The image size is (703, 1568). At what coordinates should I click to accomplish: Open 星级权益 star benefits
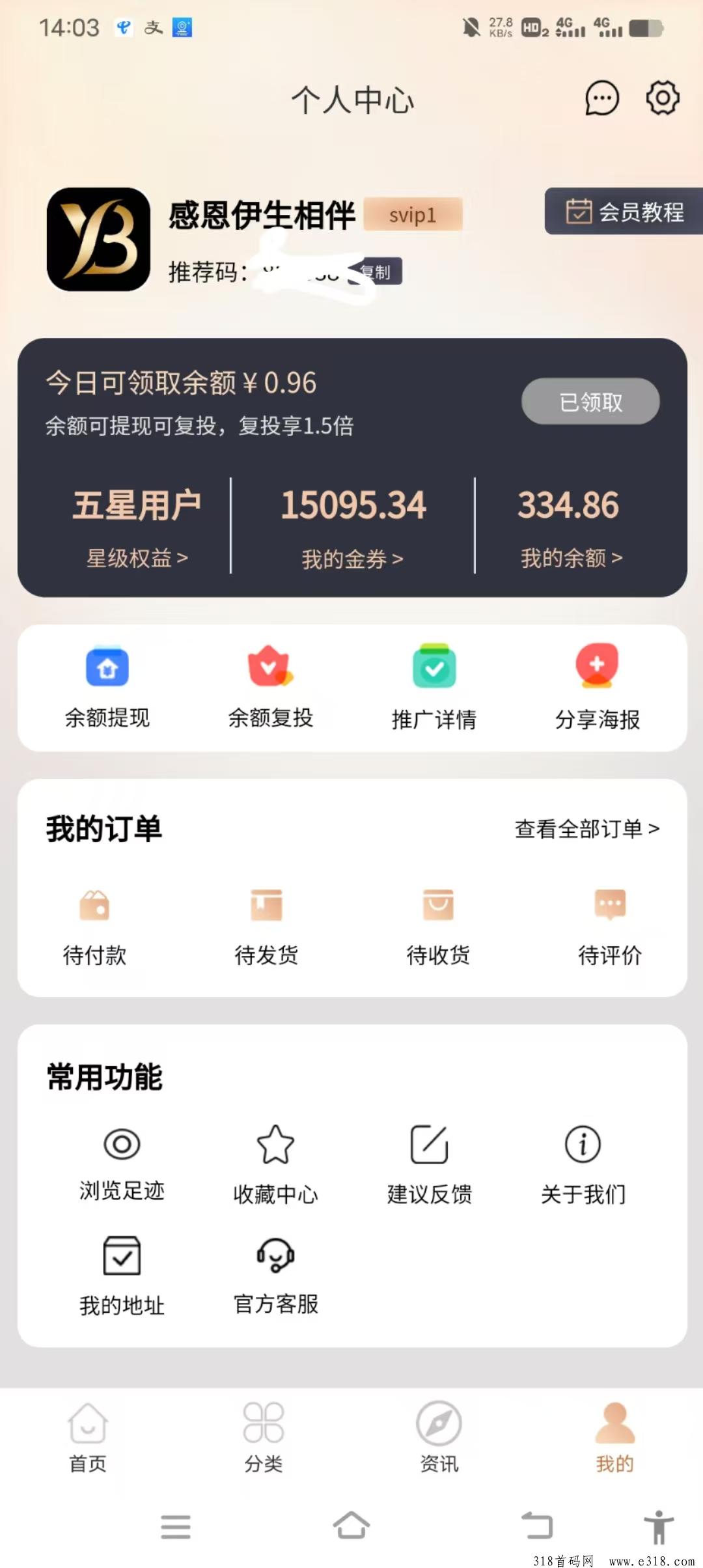137,557
